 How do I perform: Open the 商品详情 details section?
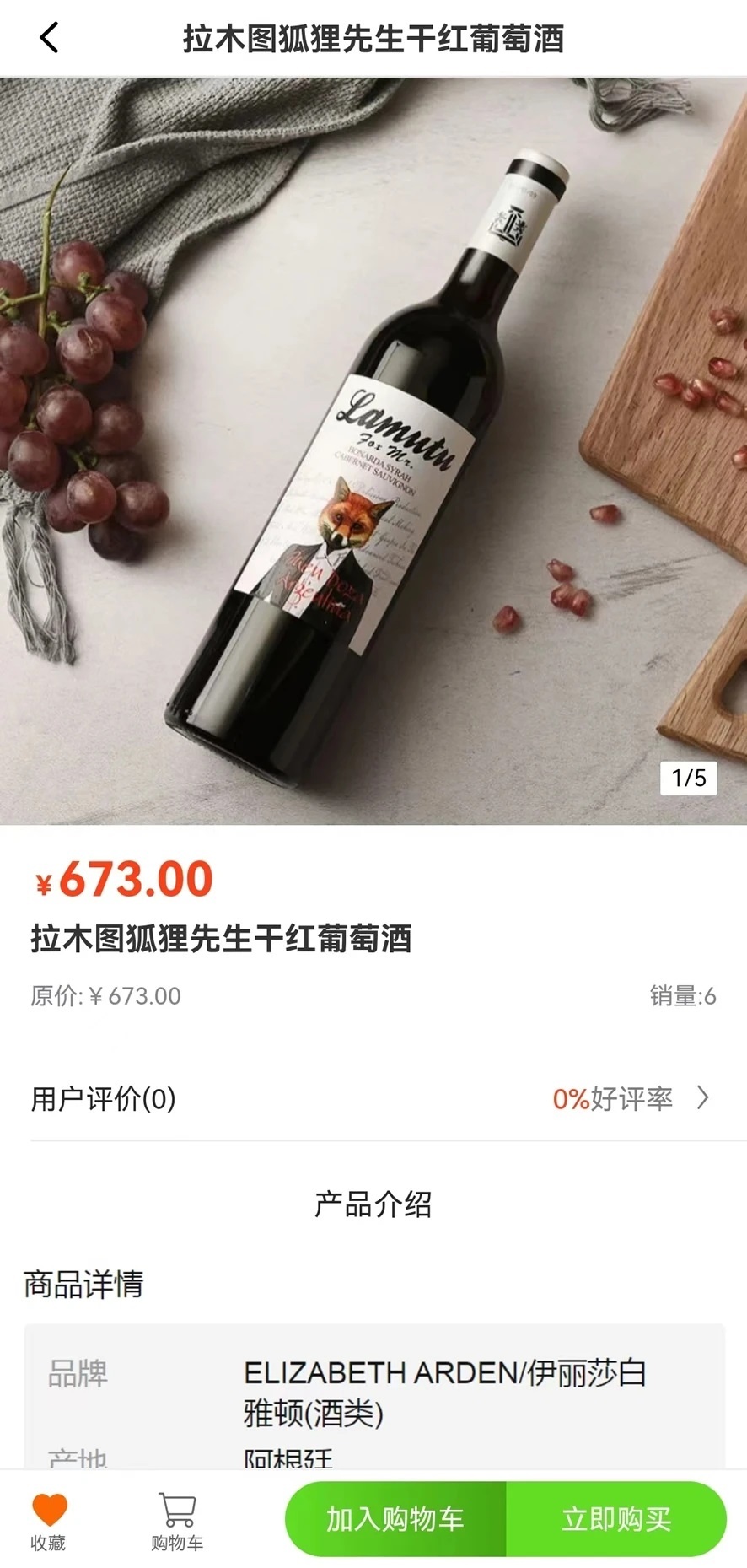[82, 1285]
